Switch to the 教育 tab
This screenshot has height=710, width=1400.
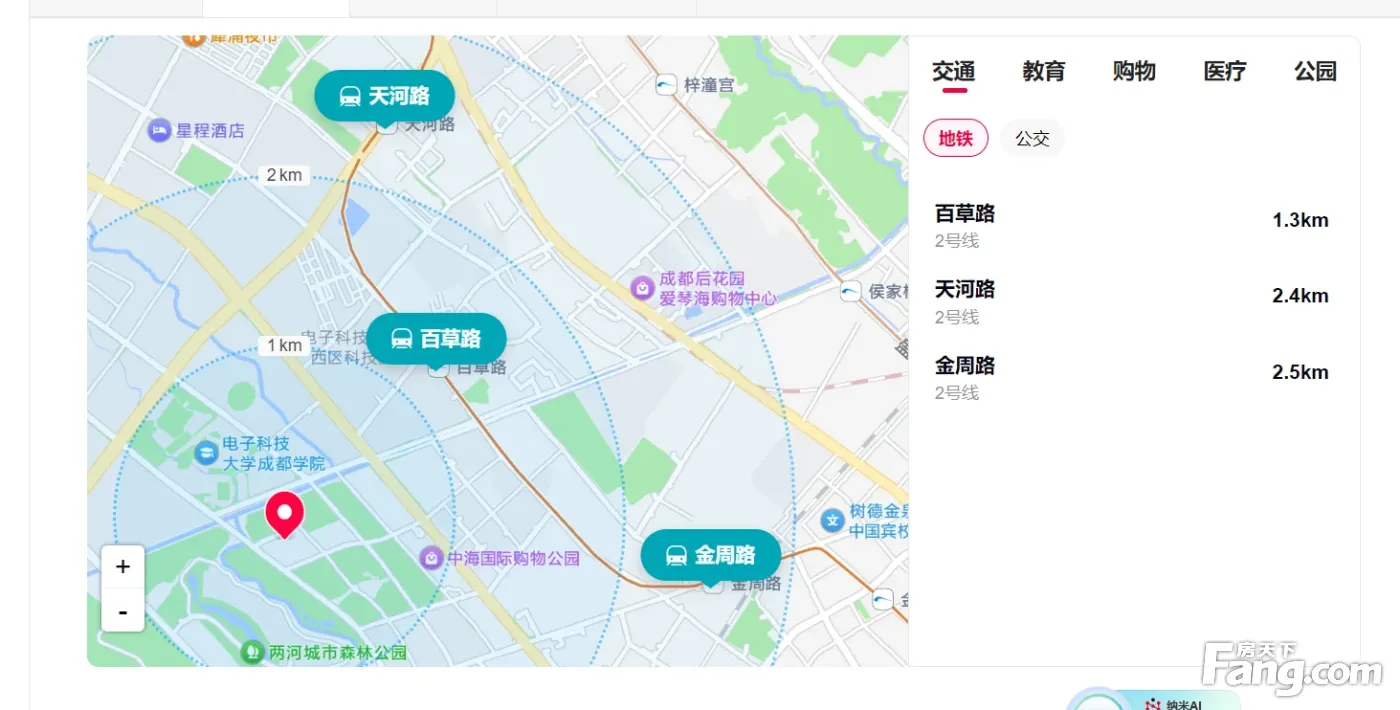(1043, 71)
